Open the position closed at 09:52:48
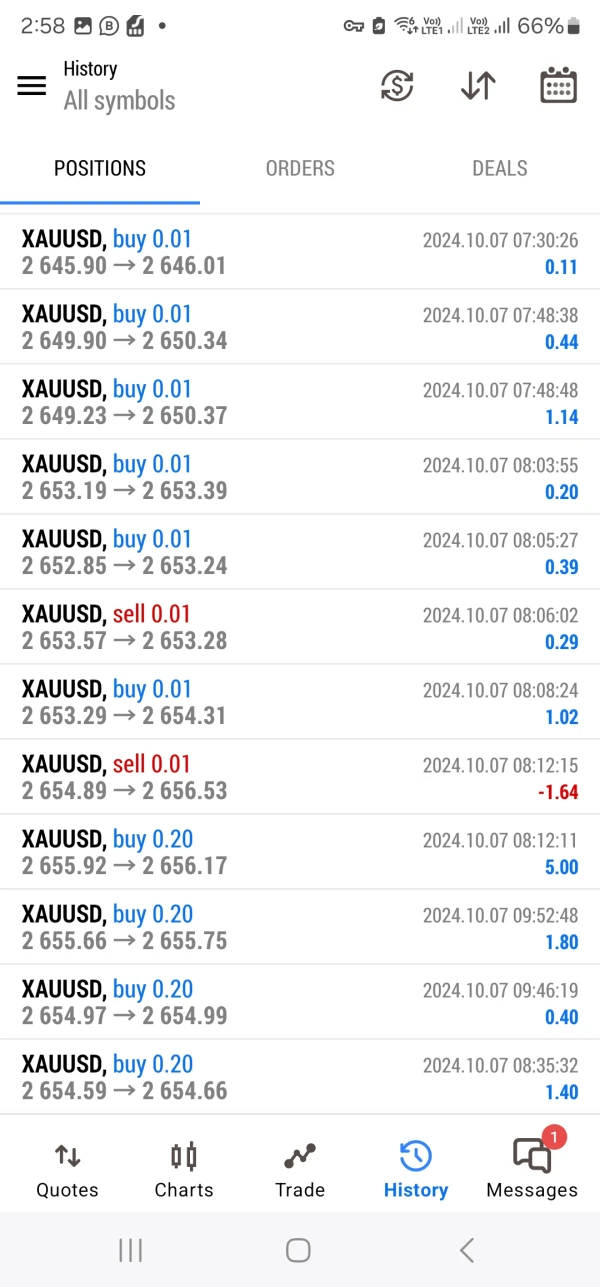The image size is (600, 1287). (x=300, y=927)
